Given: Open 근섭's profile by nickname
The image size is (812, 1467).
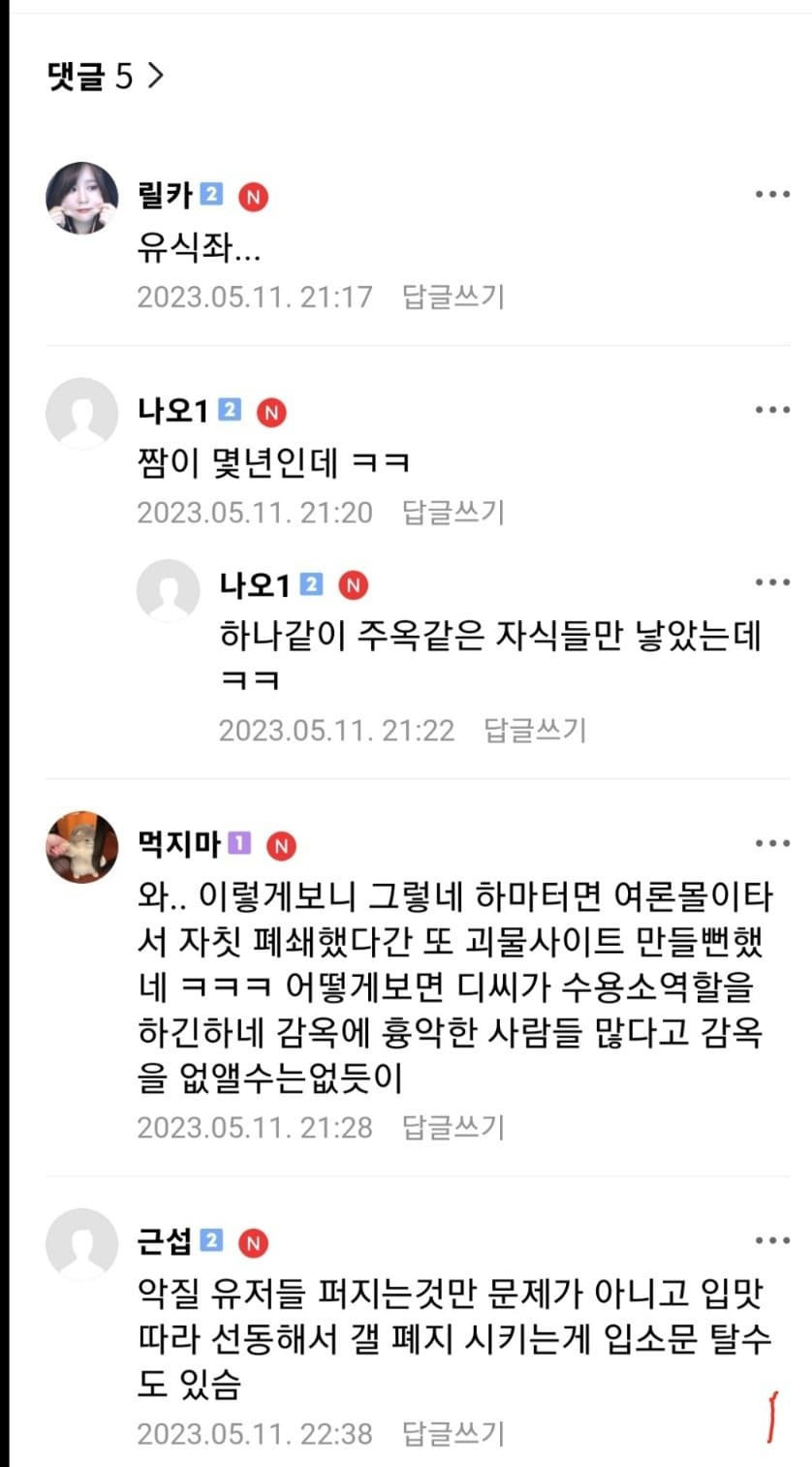Looking at the screenshot, I should (166, 1241).
